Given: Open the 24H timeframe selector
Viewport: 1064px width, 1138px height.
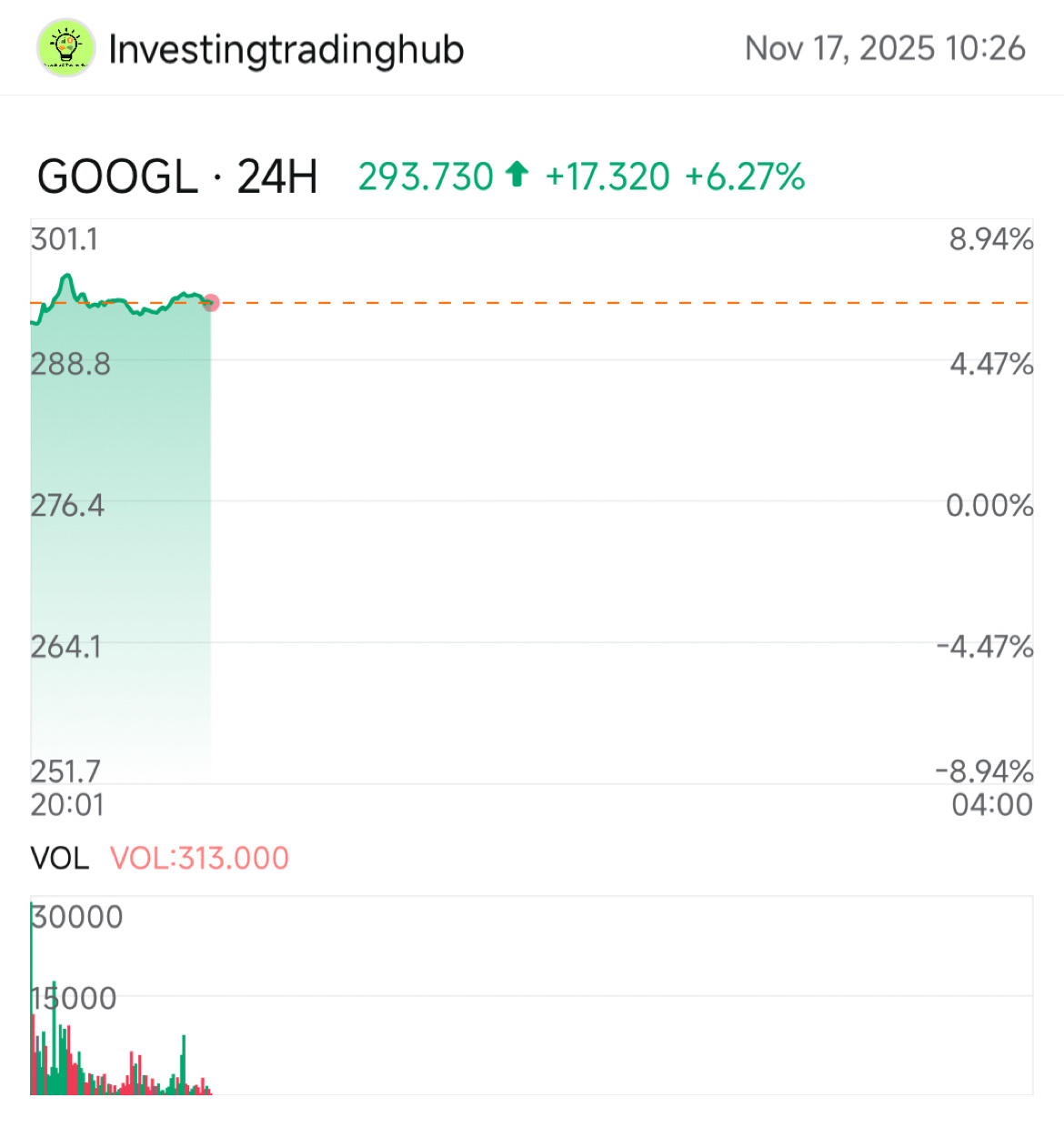Looking at the screenshot, I should [278, 176].
